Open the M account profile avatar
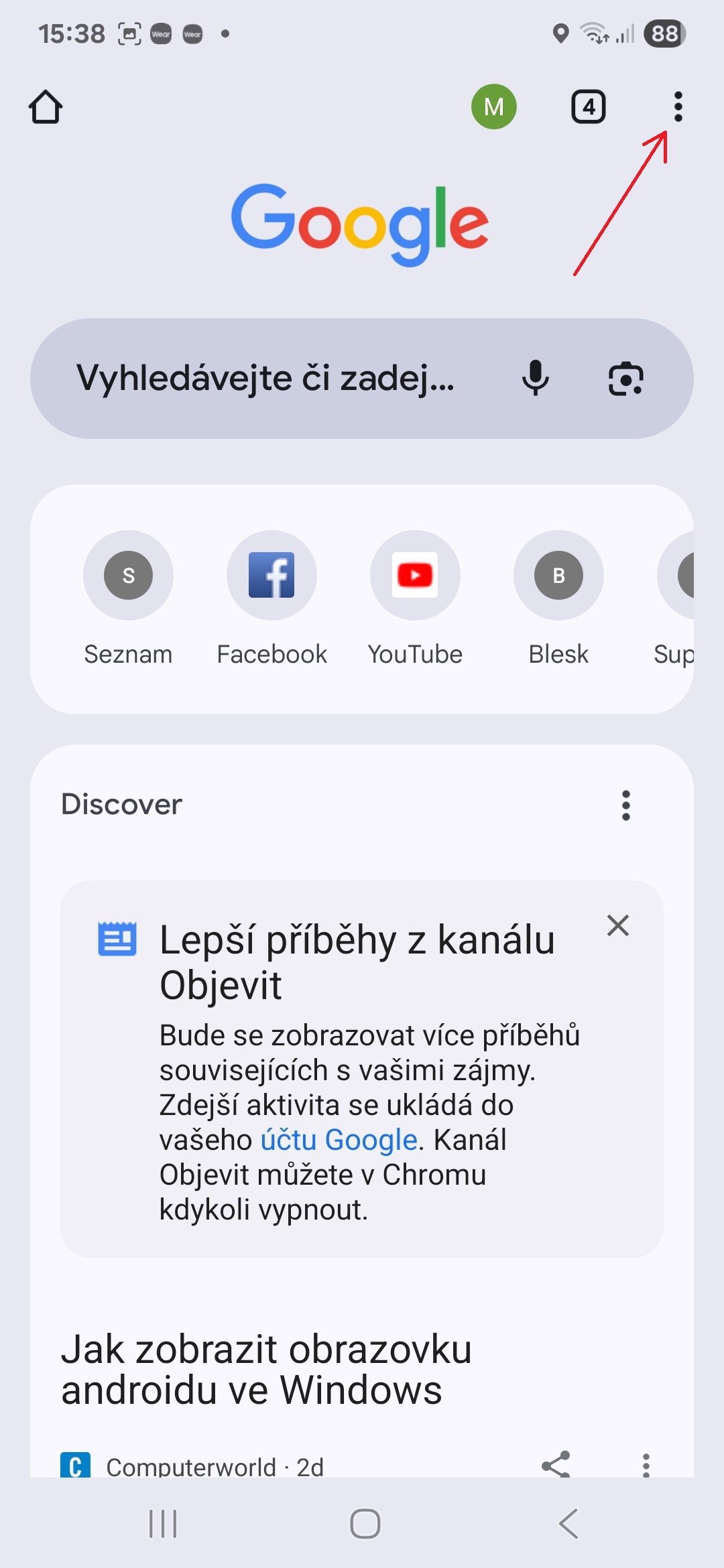 coord(494,107)
